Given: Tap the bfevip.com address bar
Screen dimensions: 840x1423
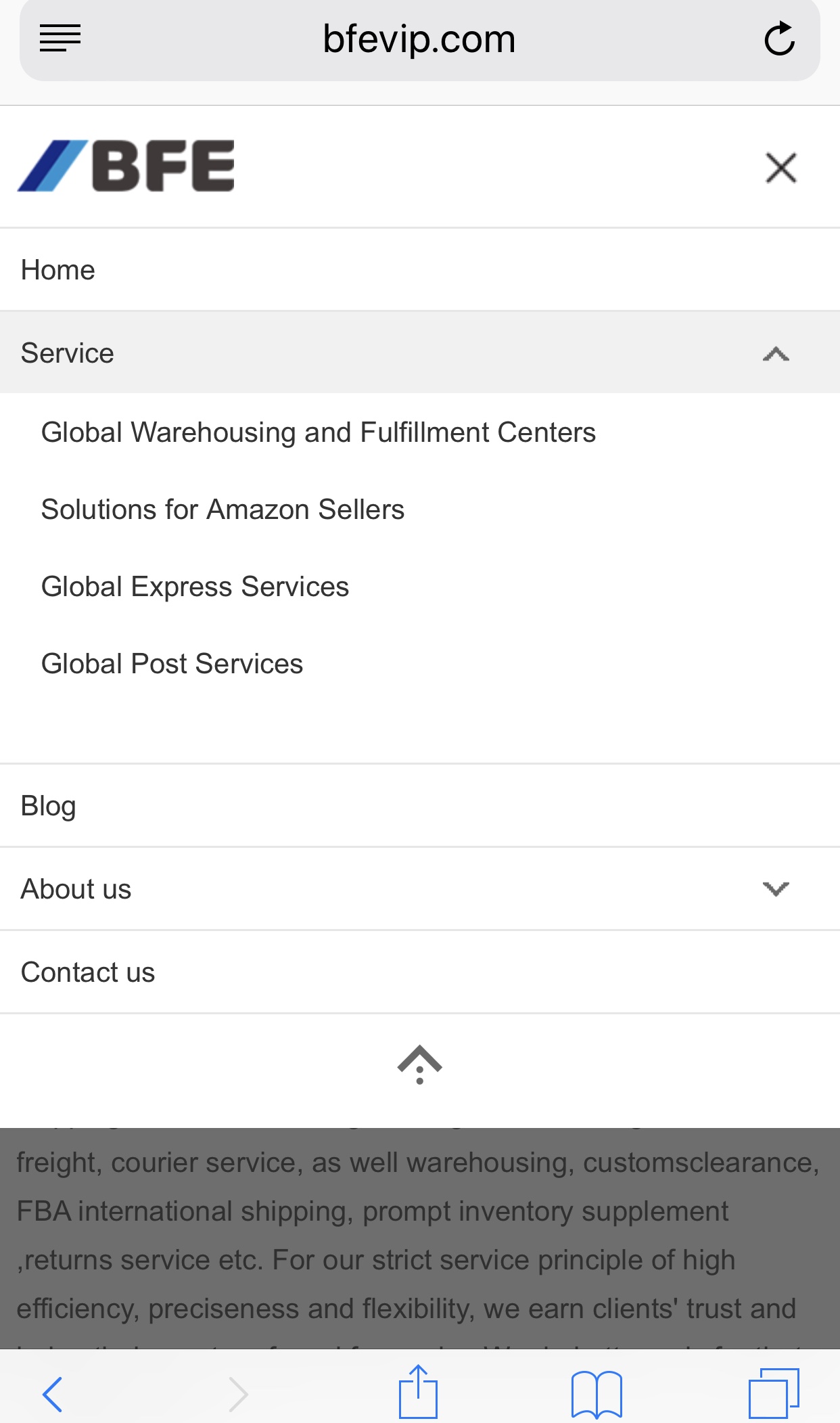Looking at the screenshot, I should point(419,39).
